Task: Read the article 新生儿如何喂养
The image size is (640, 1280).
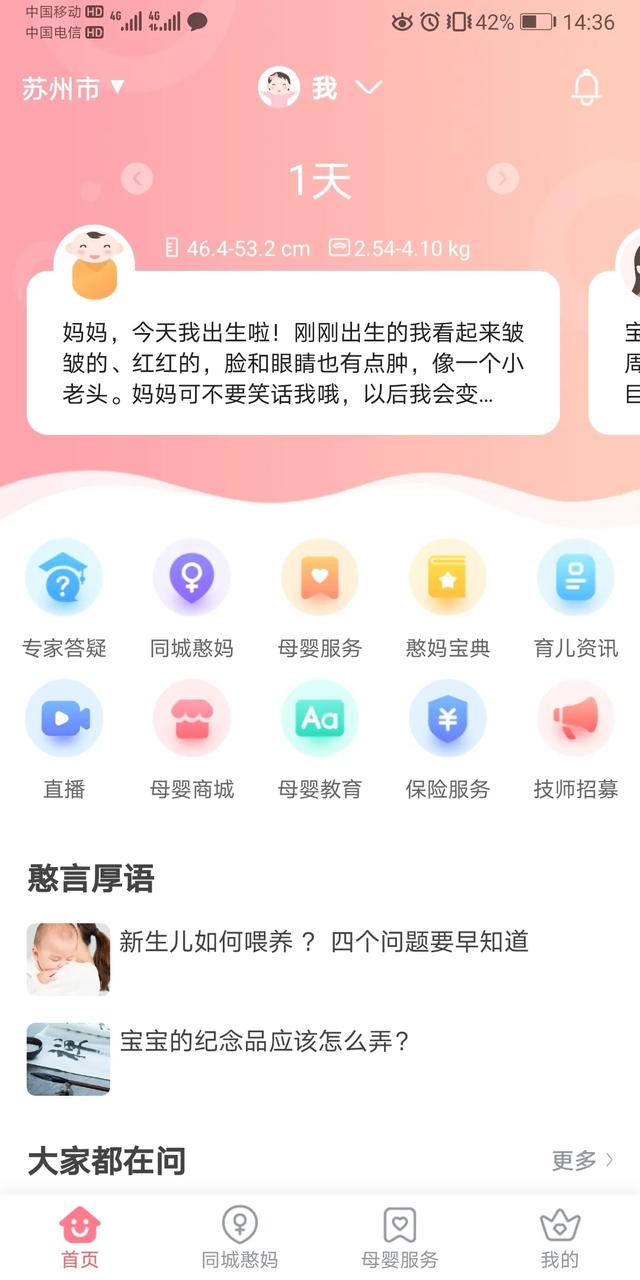Action: [323, 942]
